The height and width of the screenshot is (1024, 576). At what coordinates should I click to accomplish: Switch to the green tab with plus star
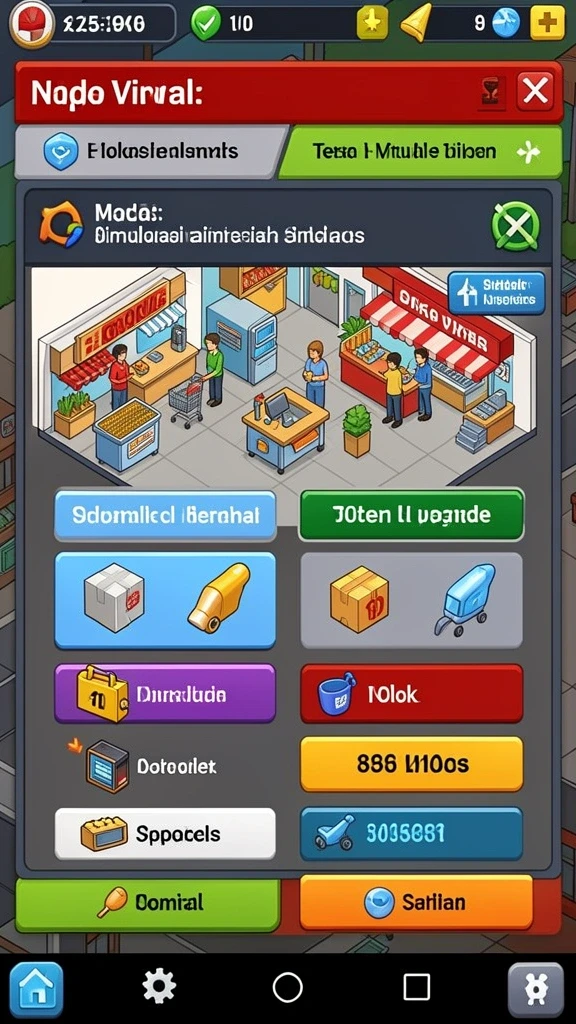tap(422, 152)
